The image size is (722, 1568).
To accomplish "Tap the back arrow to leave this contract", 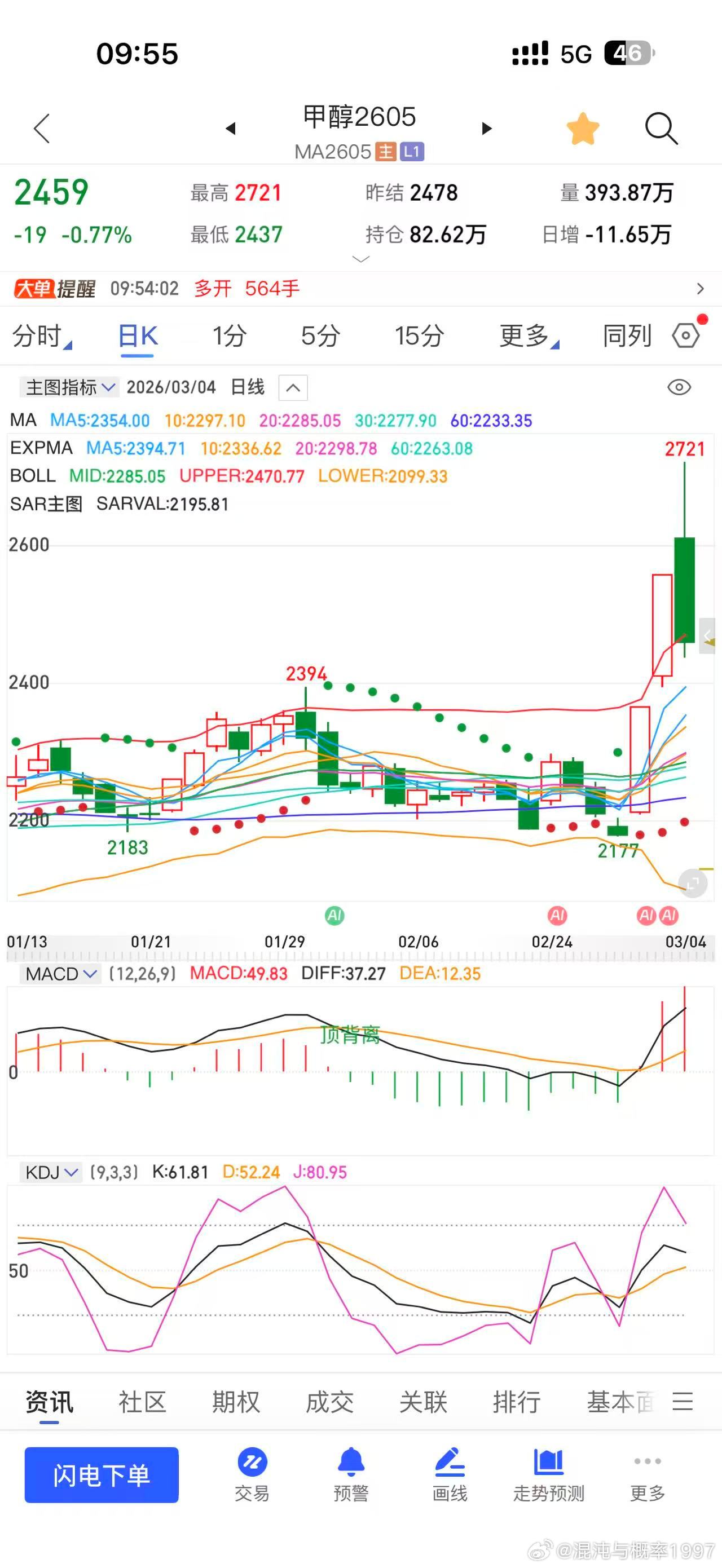I will coord(41,129).
